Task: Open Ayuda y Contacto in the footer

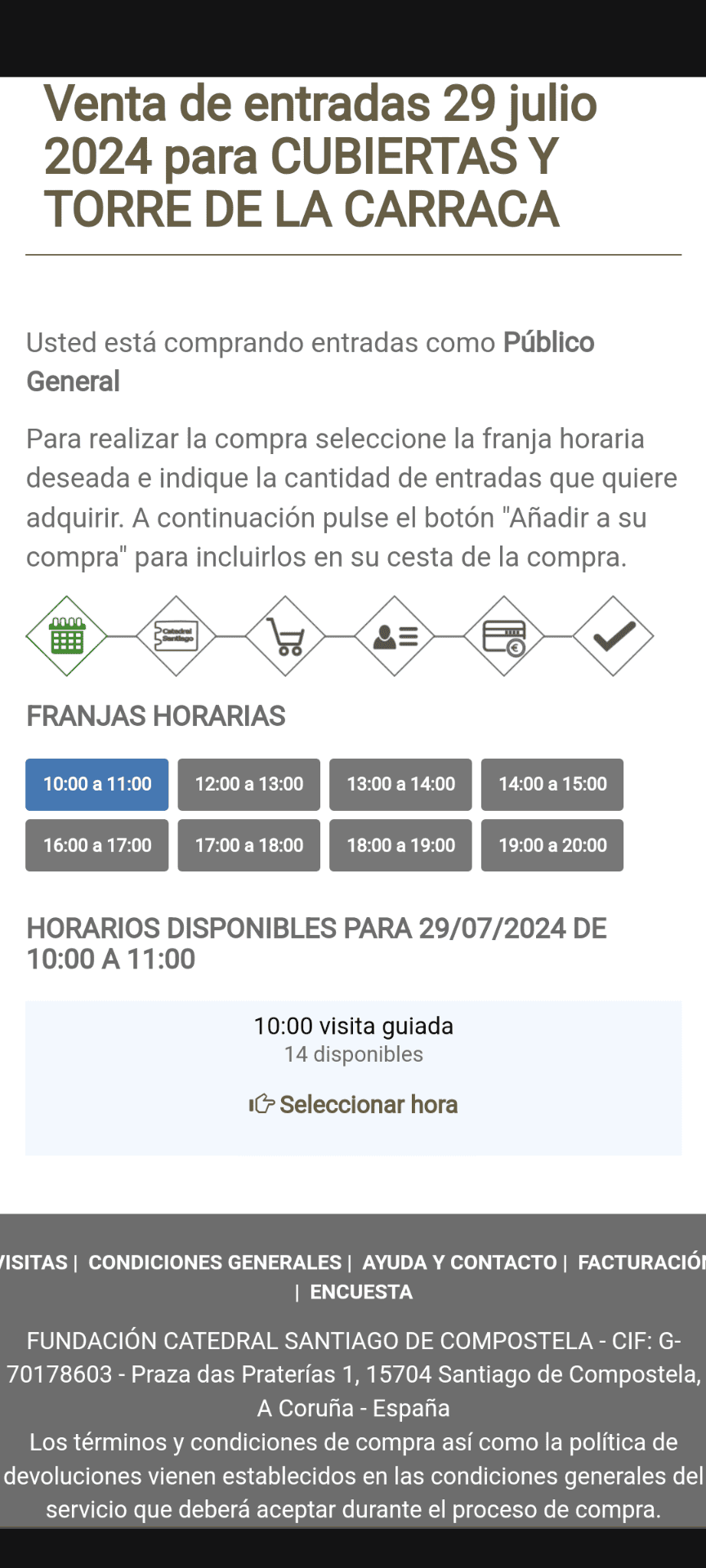Action: coord(459,1263)
